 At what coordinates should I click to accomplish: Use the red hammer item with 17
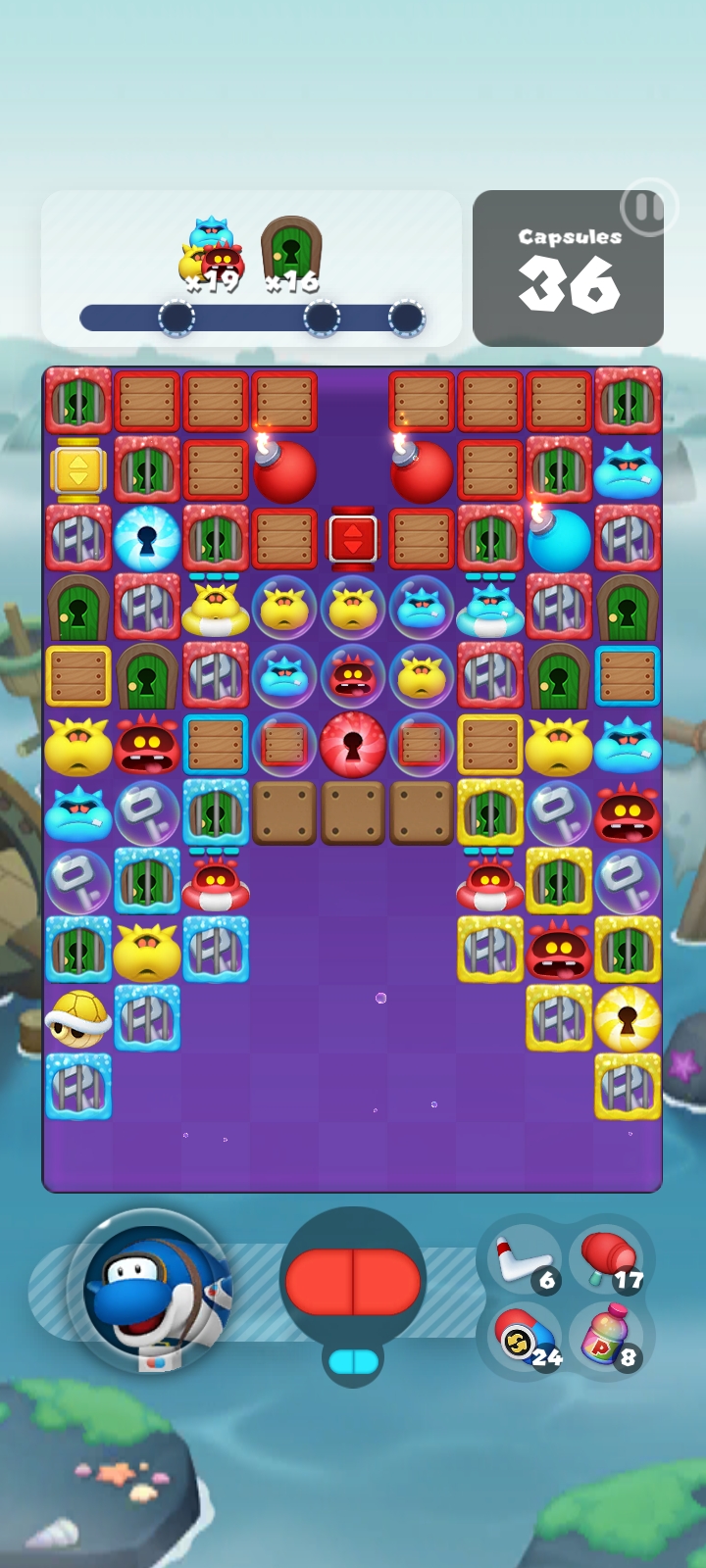(x=608, y=1258)
